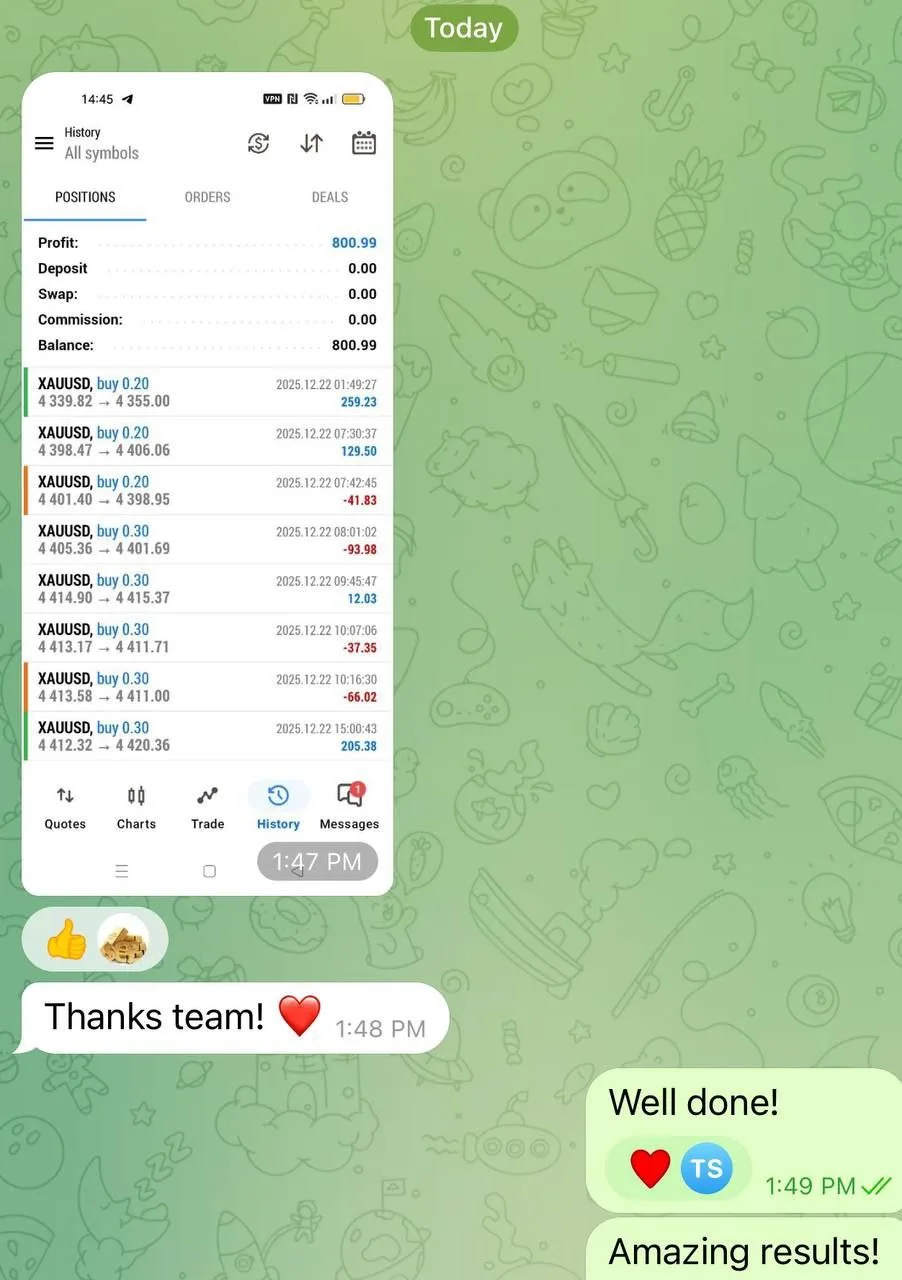
Task: Tap the heart reaction on Well done!
Action: pos(649,1168)
